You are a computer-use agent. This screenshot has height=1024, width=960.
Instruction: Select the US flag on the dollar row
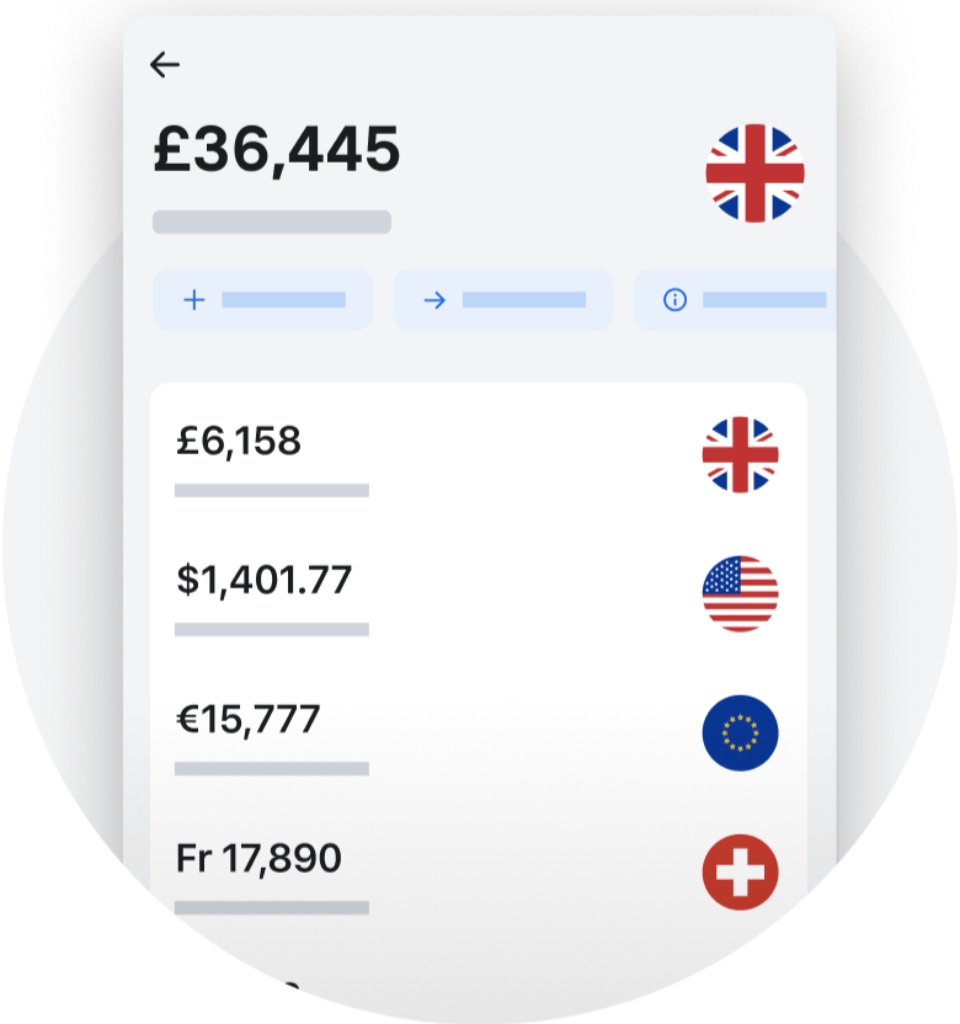tap(738, 594)
